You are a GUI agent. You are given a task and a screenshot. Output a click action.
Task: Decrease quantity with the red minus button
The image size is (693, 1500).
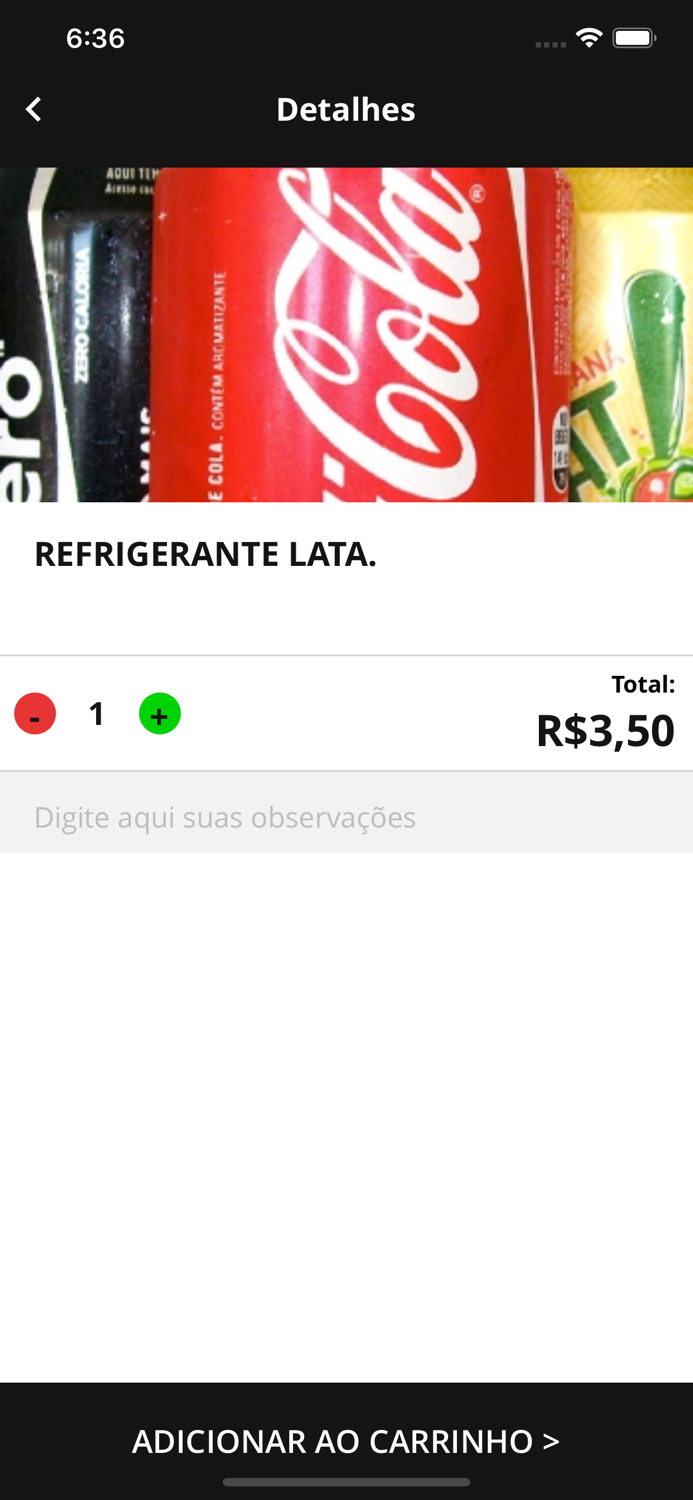[x=35, y=714]
